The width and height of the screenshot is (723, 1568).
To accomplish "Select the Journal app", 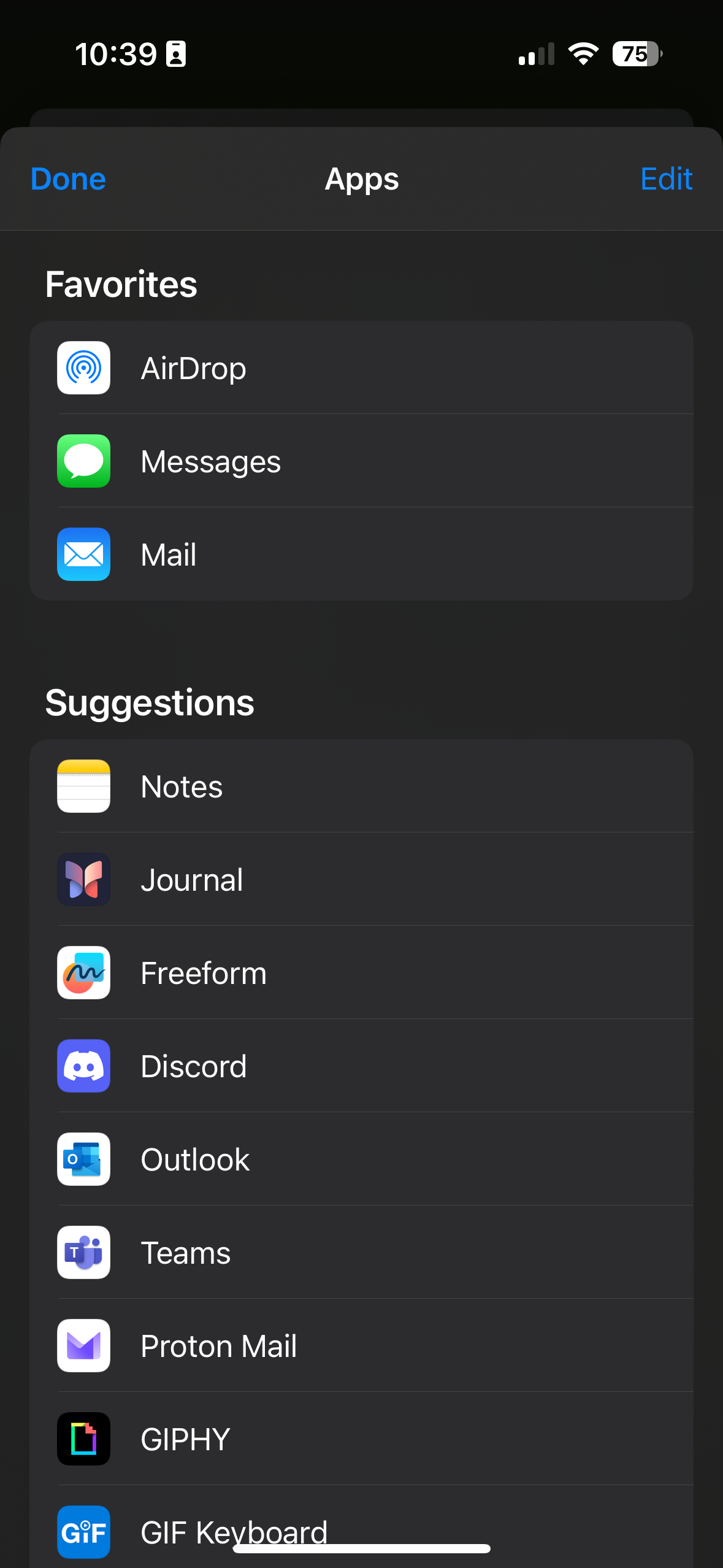I will click(x=361, y=880).
